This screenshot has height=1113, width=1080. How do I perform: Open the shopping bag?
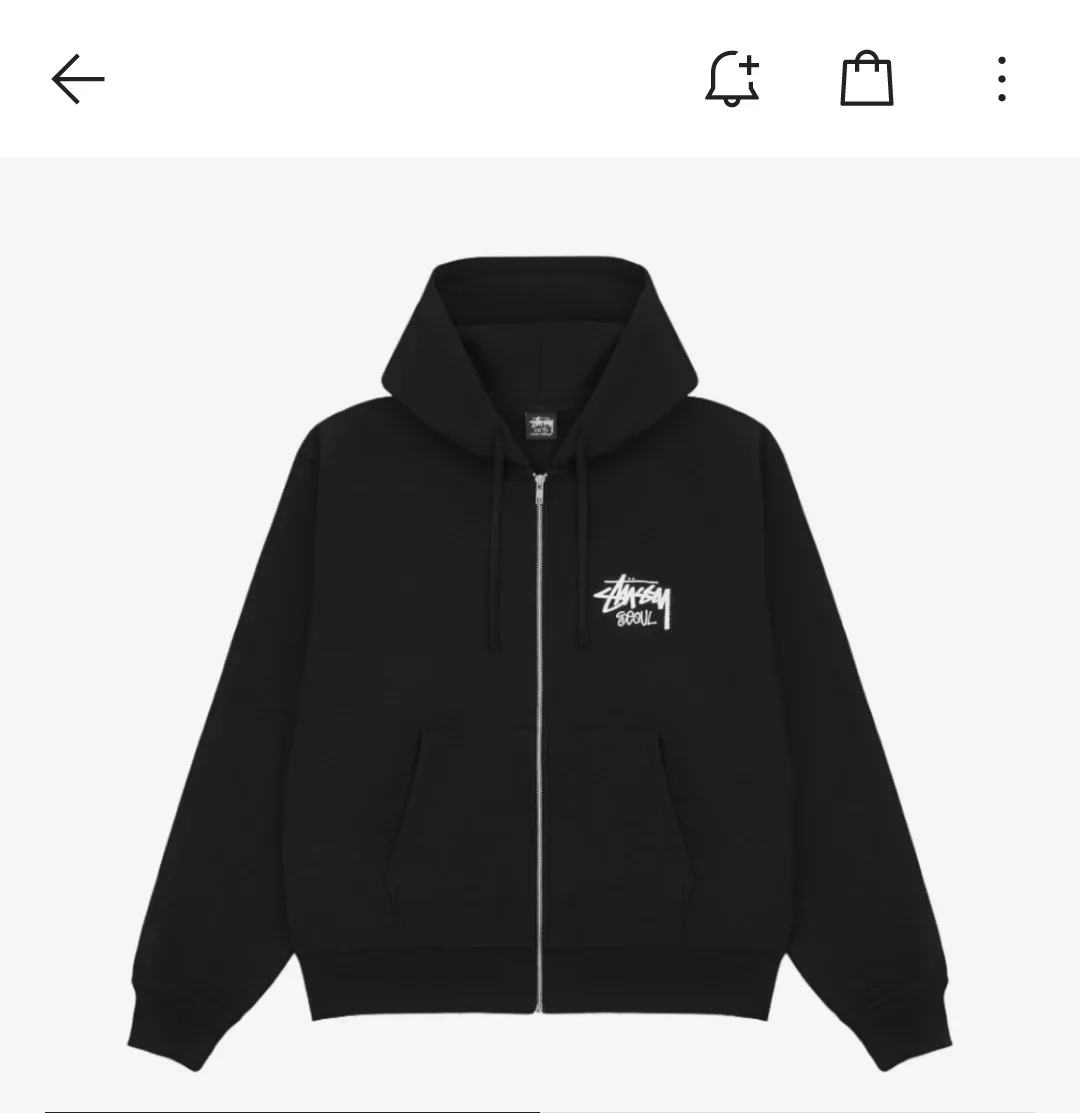(866, 80)
